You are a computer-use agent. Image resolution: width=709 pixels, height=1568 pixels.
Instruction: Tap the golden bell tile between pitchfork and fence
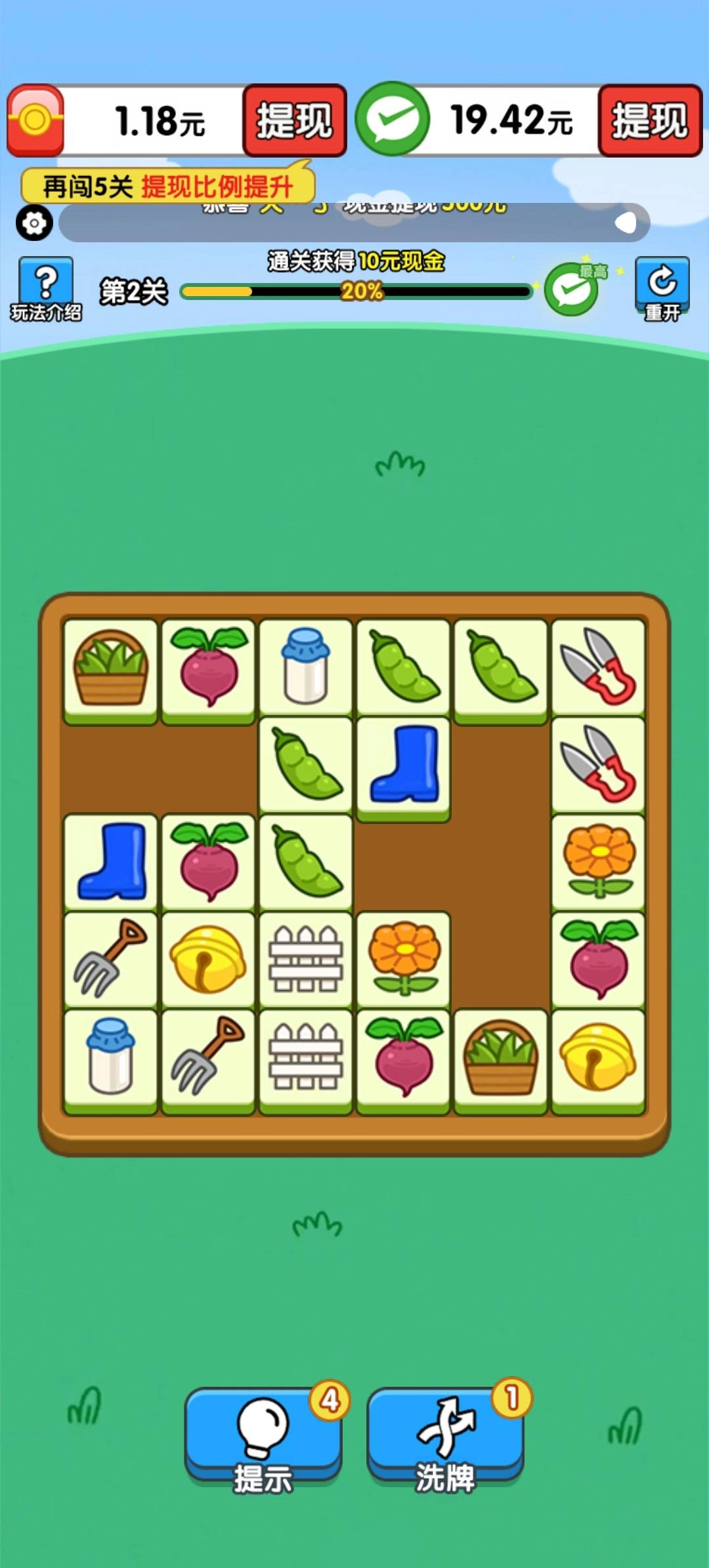[208, 959]
